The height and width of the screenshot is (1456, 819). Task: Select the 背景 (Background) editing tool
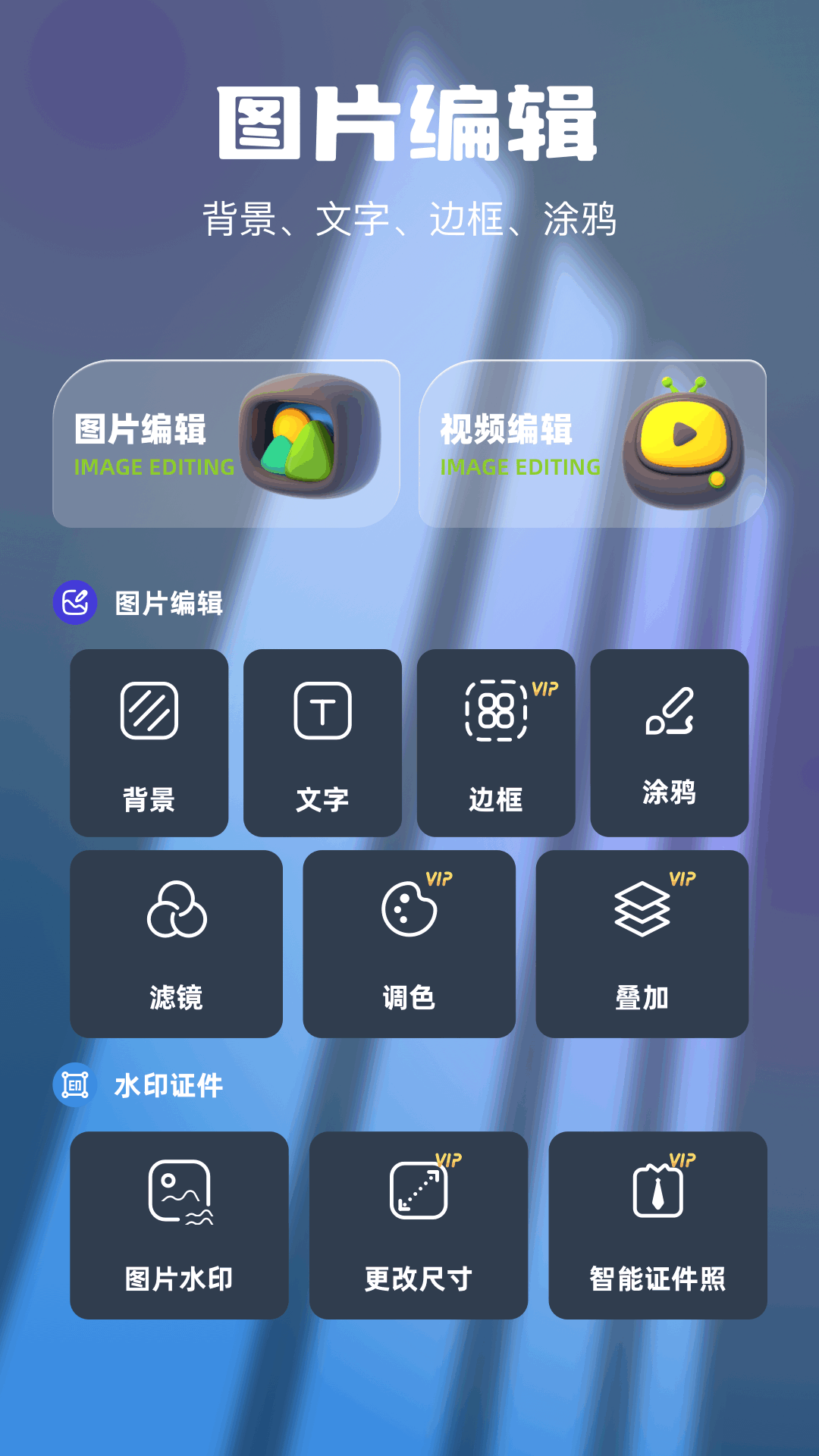point(148,743)
